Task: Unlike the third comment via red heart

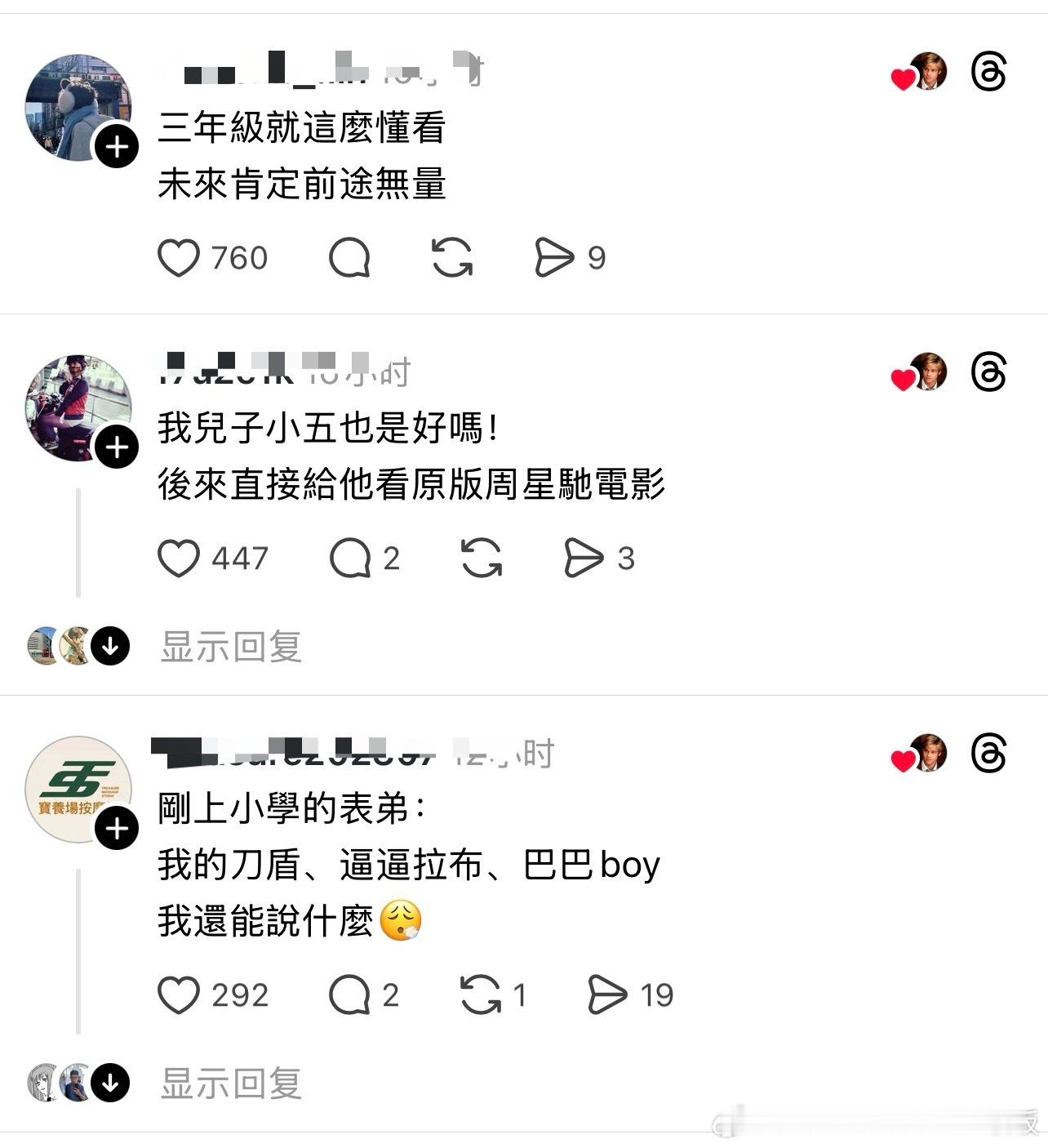Action: (901, 758)
